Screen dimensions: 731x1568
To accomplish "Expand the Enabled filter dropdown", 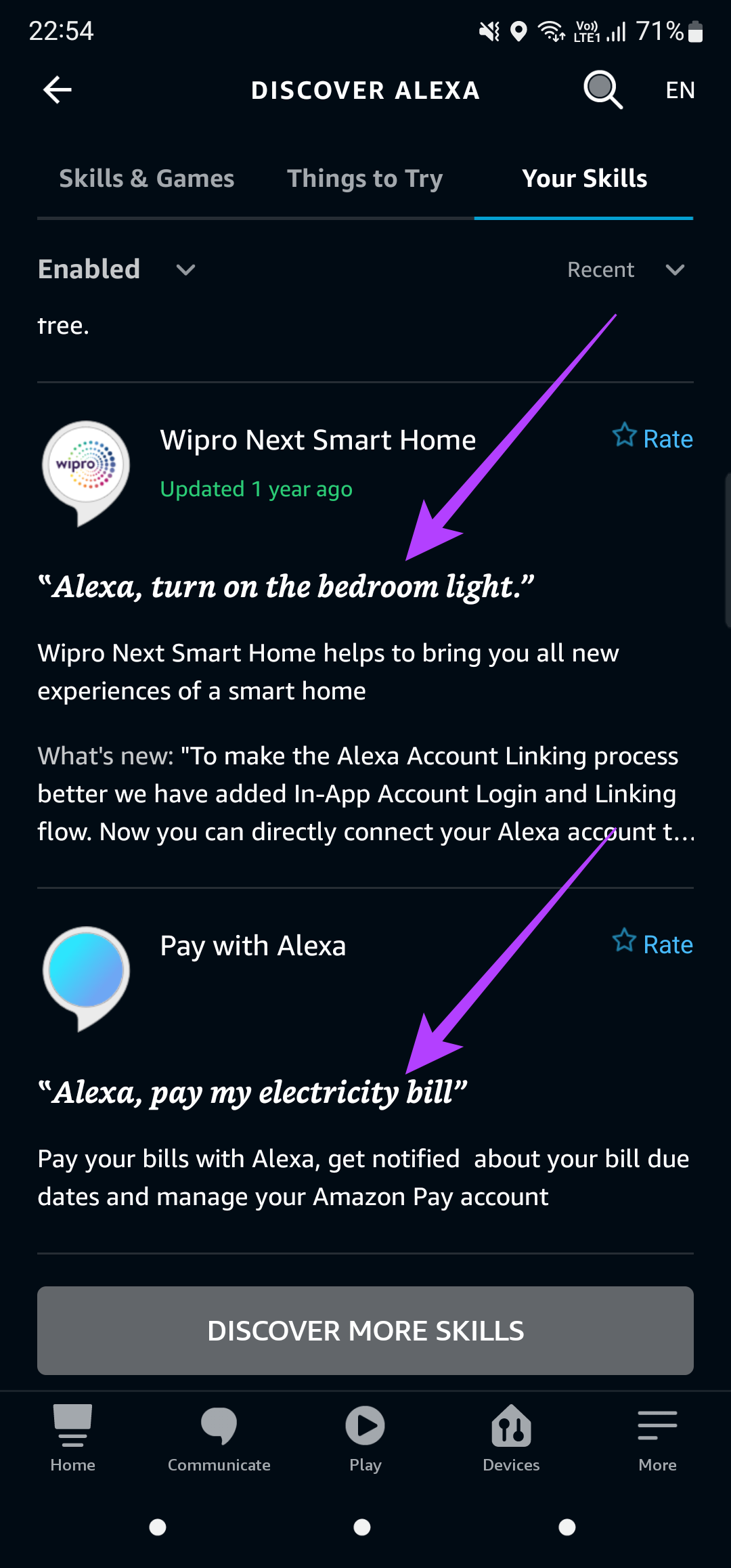I will click(x=116, y=269).
